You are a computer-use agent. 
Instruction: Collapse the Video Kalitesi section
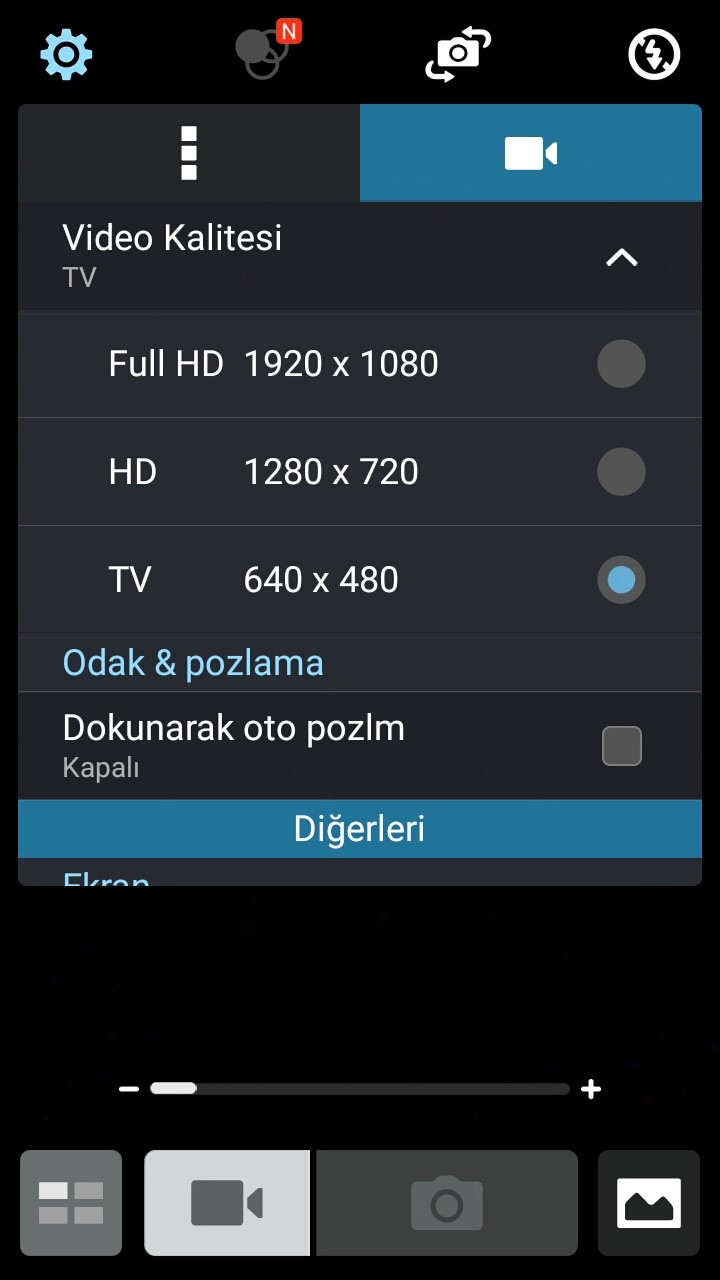(x=621, y=257)
